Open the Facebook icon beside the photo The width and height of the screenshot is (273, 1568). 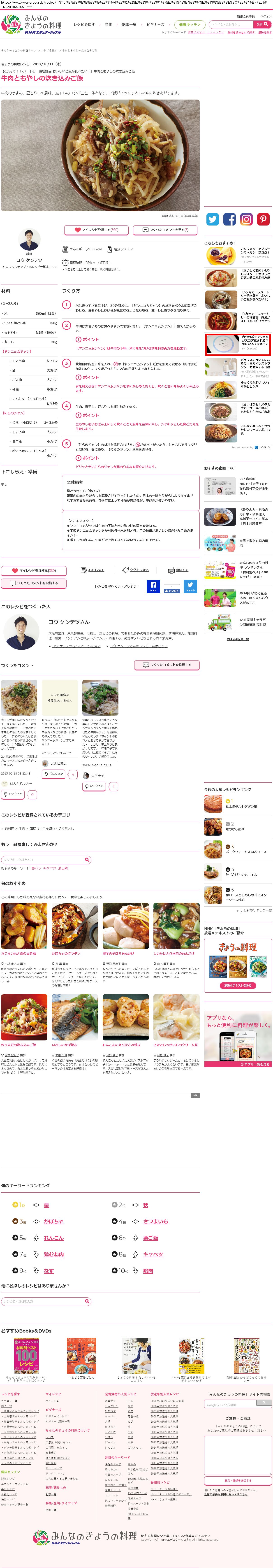point(229,219)
